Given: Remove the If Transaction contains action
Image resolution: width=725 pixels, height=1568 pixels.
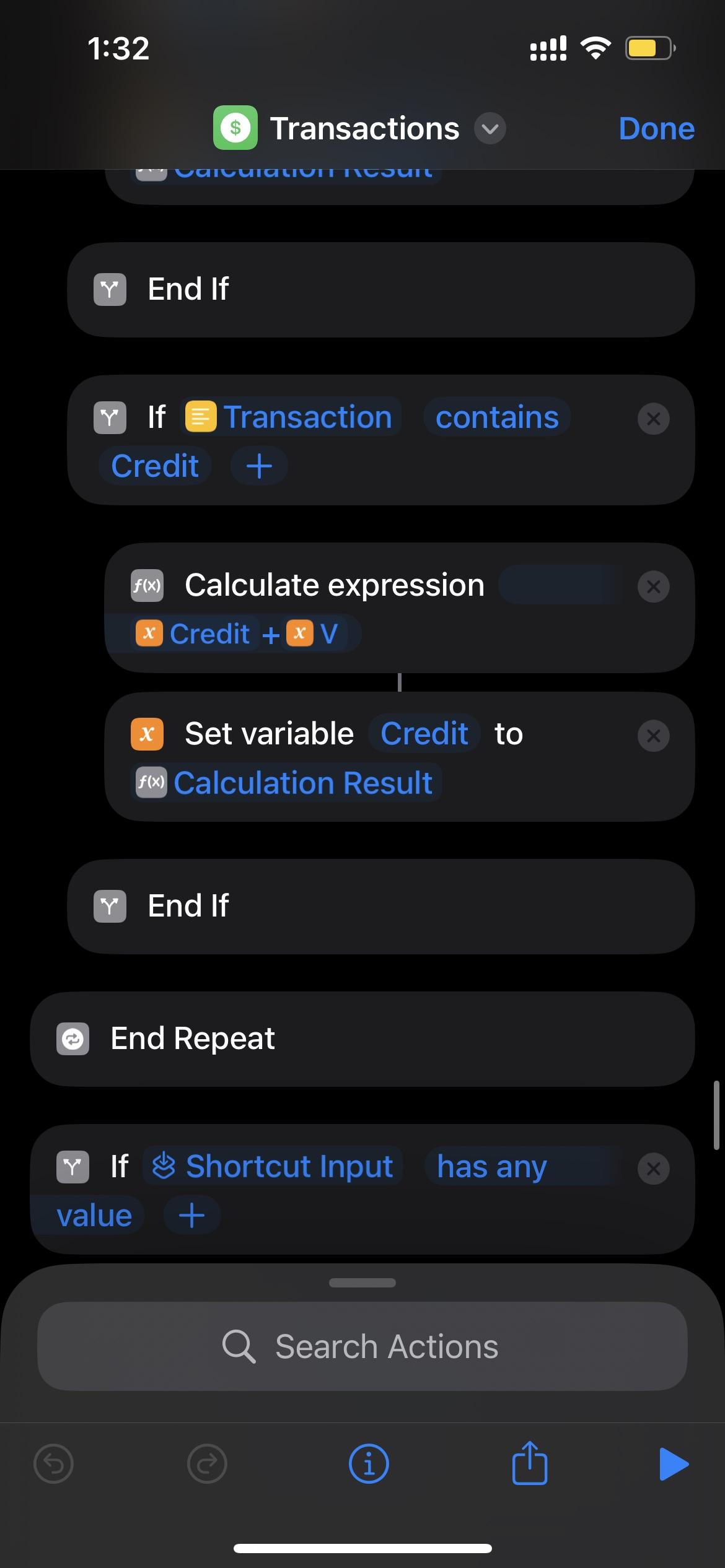Looking at the screenshot, I should click(x=653, y=419).
